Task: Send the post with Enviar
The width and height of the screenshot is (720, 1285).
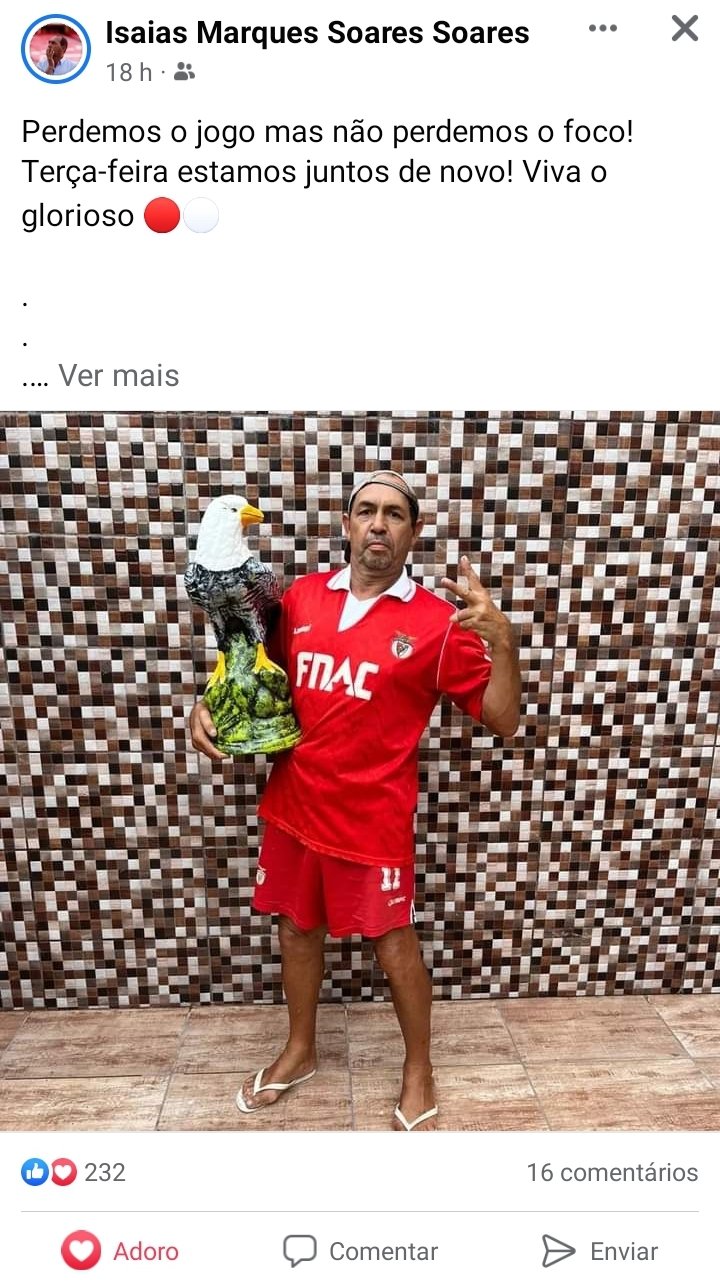Action: pos(600,1251)
